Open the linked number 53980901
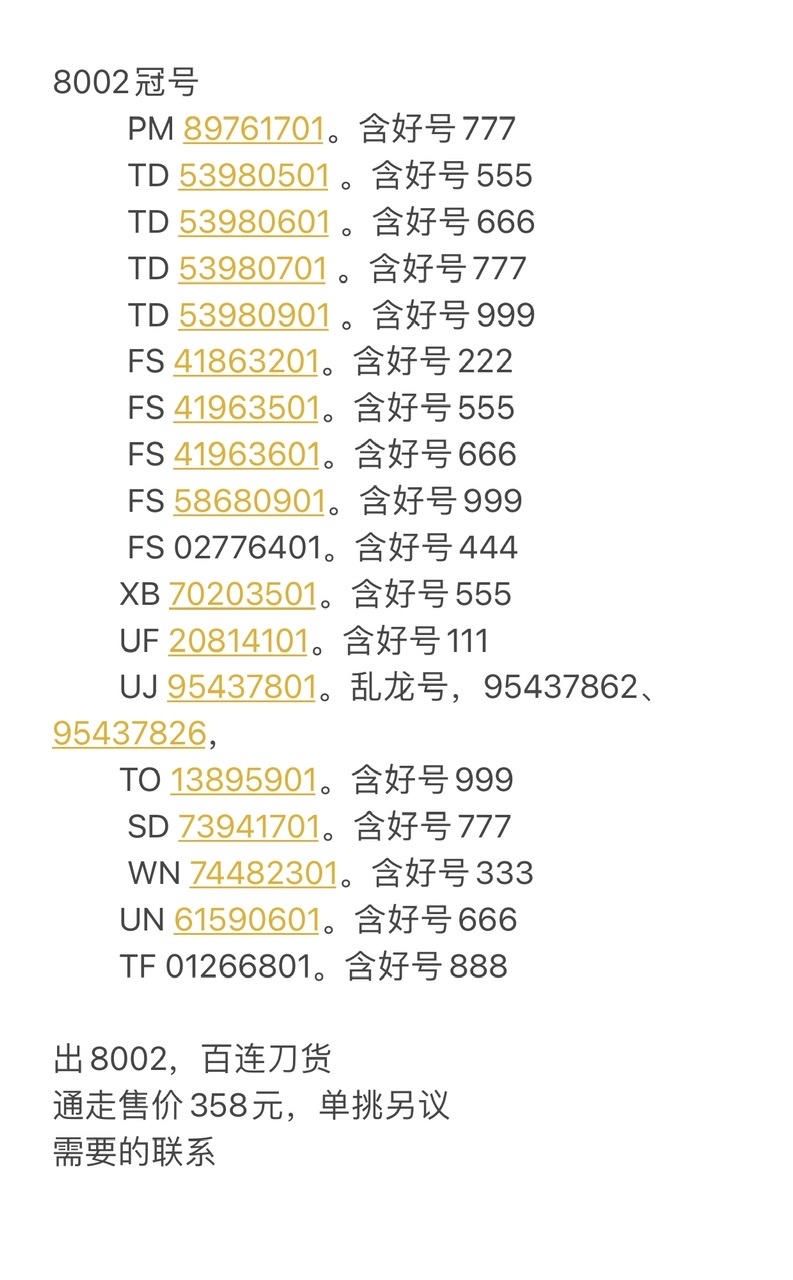The height and width of the screenshot is (1280, 793). tap(254, 315)
